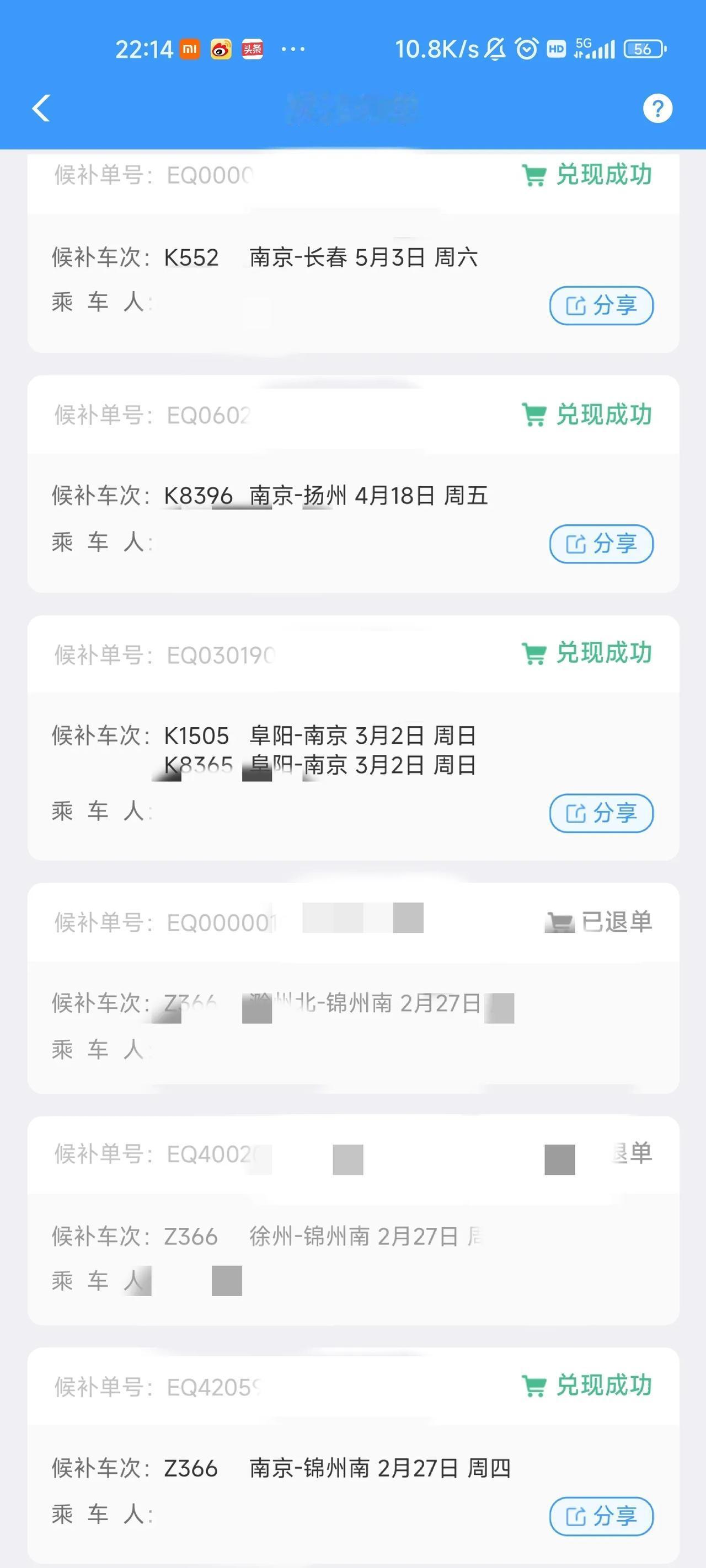Share the K552 南京-长春 waitlist order
The width and height of the screenshot is (706, 1568).
pos(601,305)
